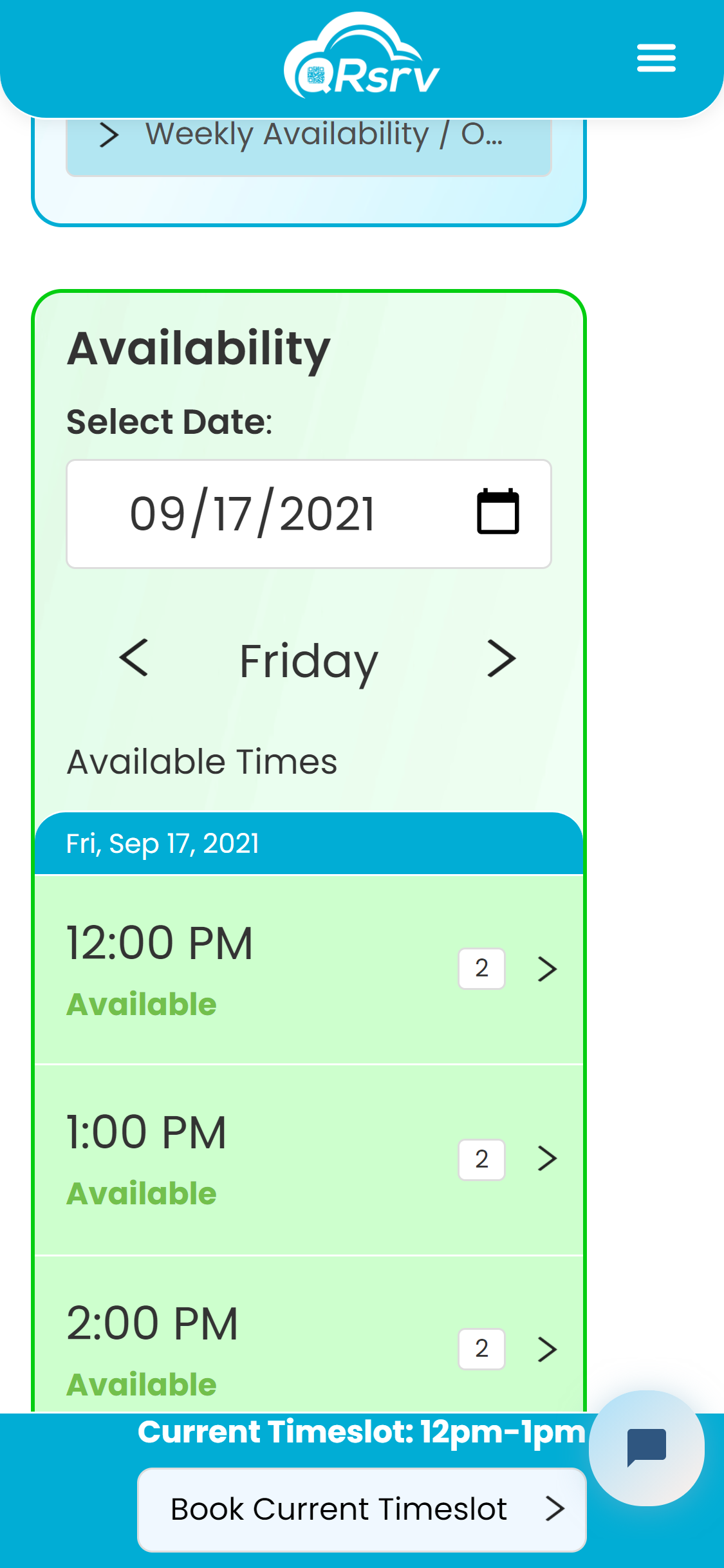Screen dimensions: 724x1568
Task: Open the calendar date picker icon
Action: coord(497,512)
